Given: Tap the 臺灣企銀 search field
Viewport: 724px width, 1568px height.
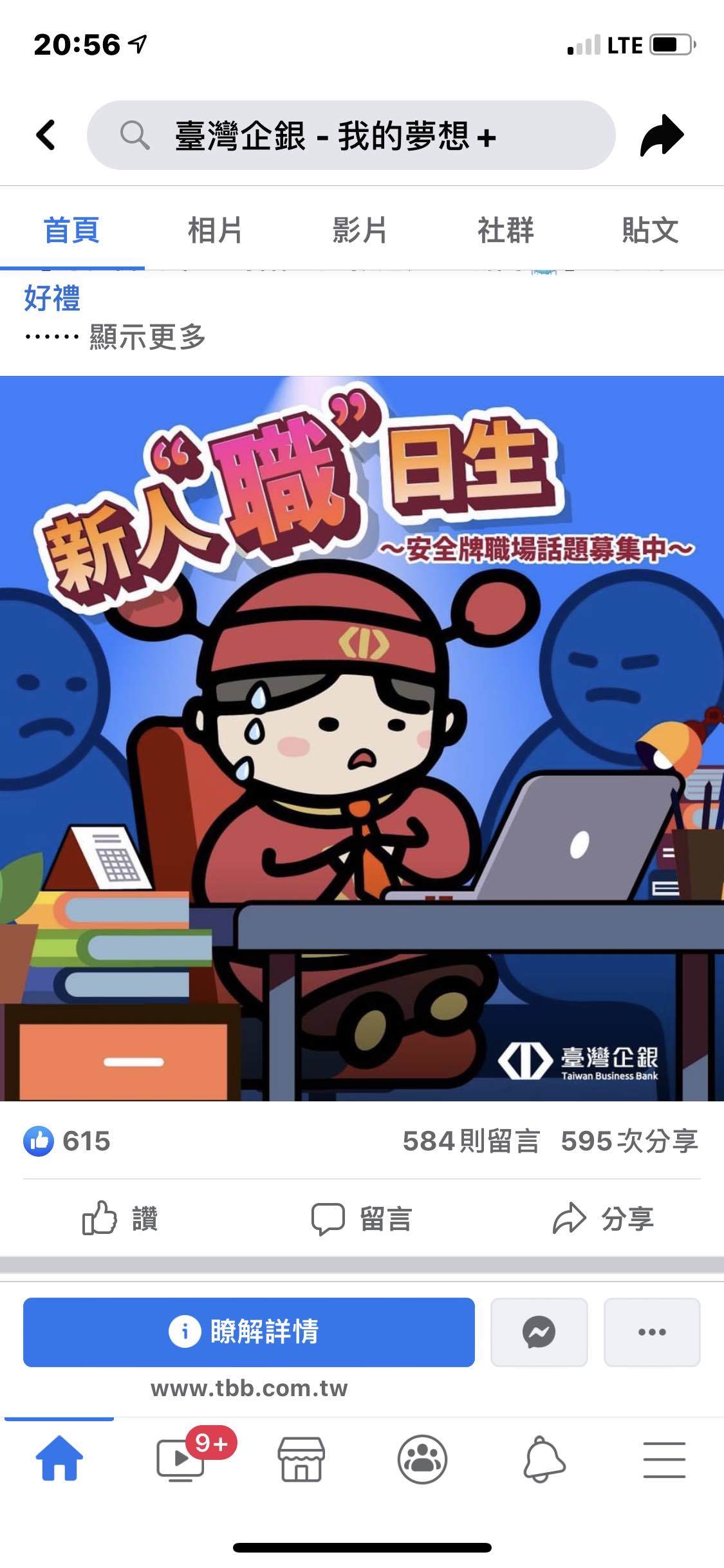Looking at the screenshot, I should tap(351, 136).
